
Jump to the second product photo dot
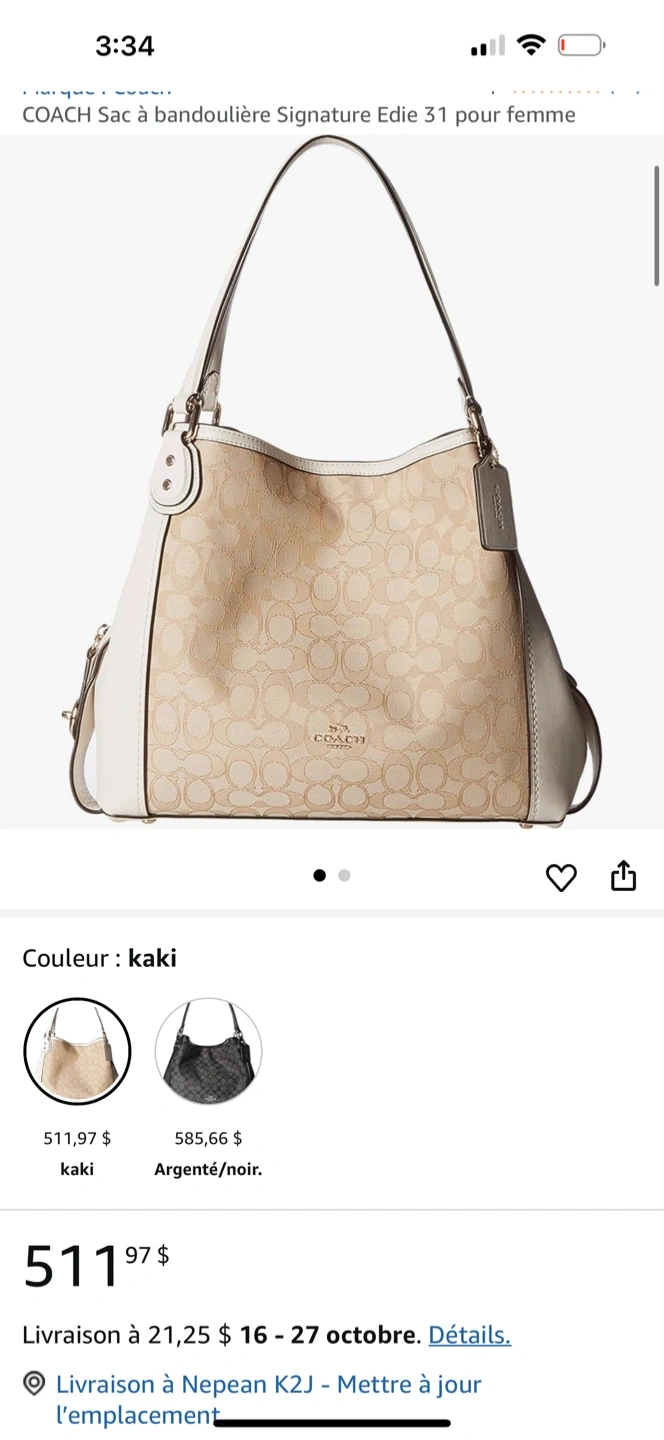345,875
